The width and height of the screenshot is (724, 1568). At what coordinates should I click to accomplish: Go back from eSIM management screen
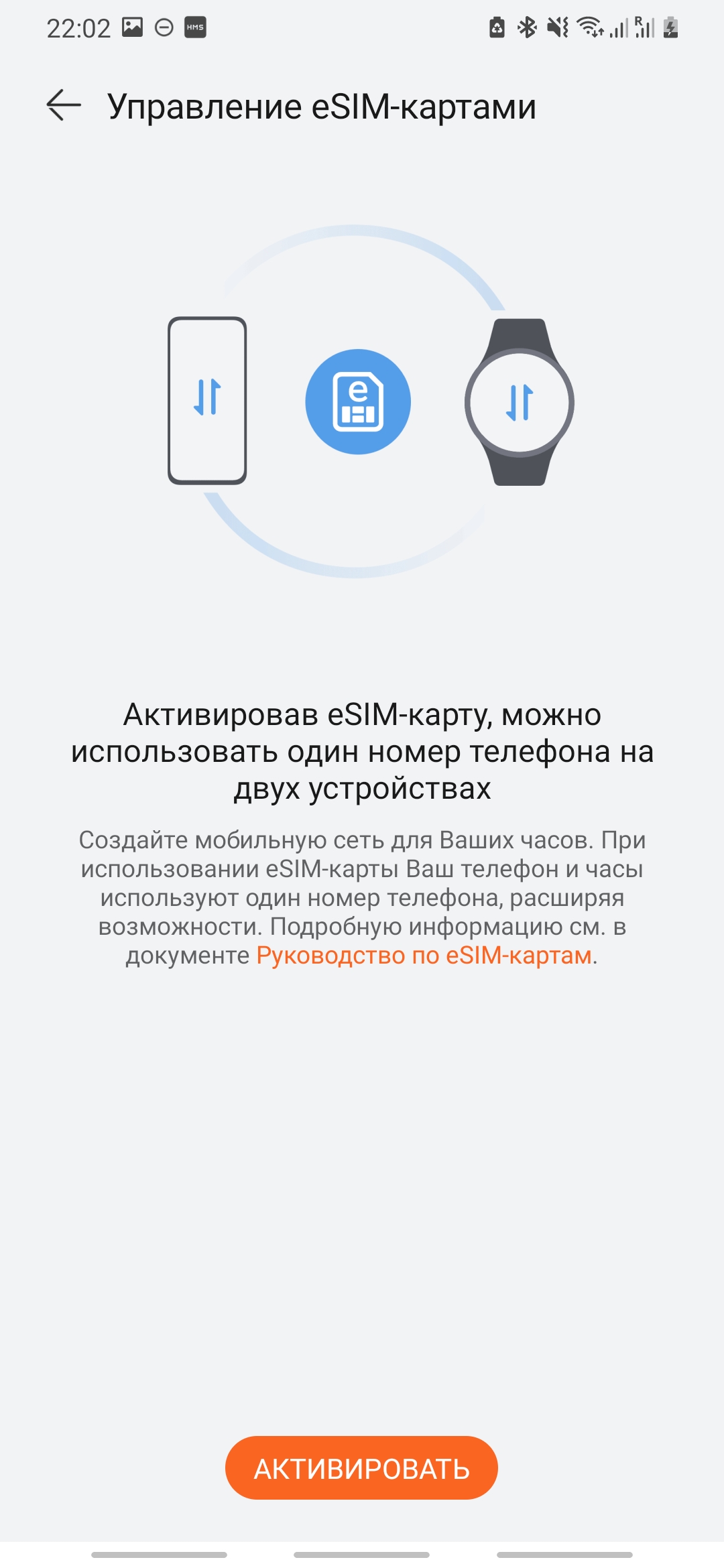click(64, 105)
